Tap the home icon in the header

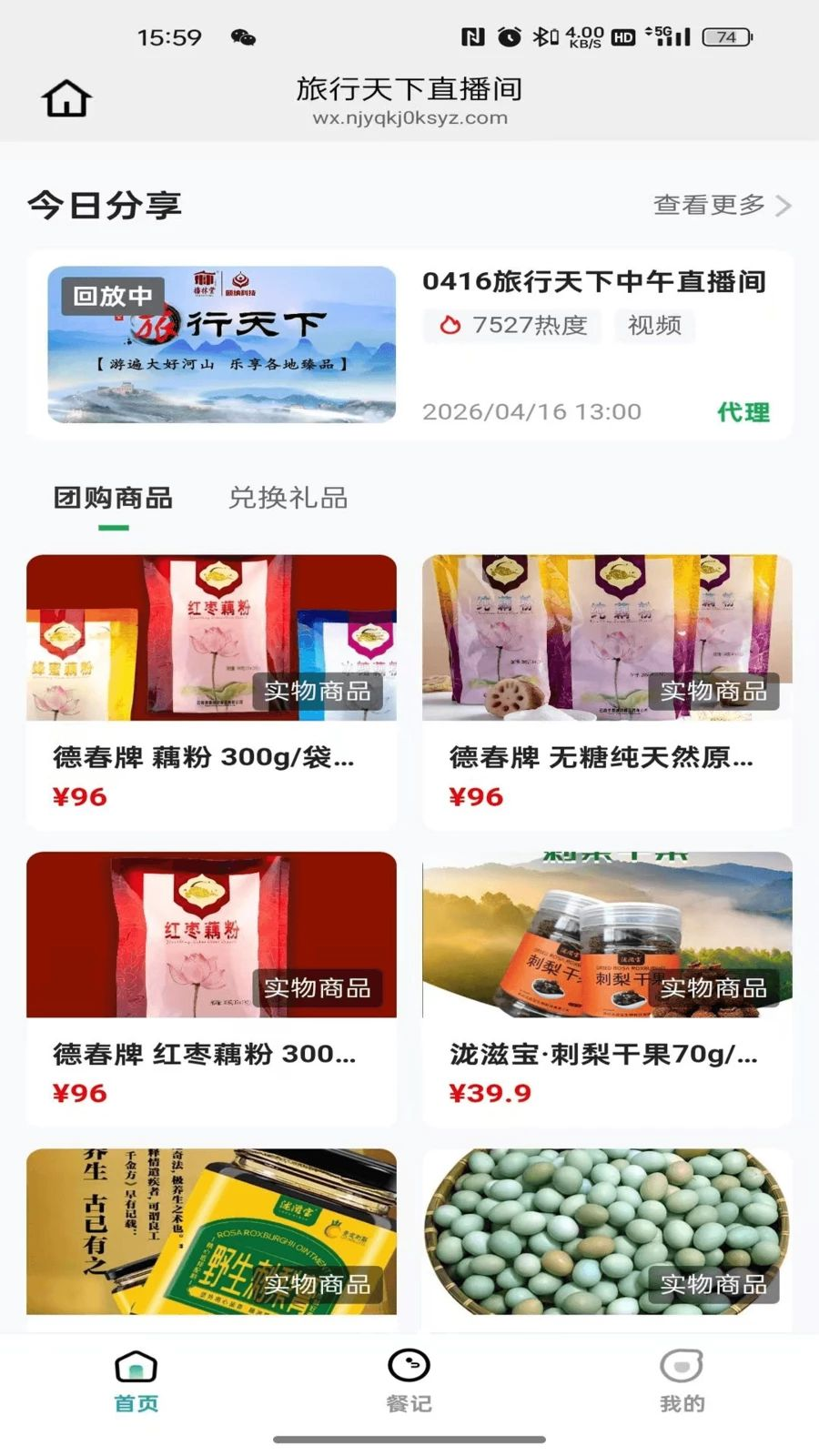point(66,98)
